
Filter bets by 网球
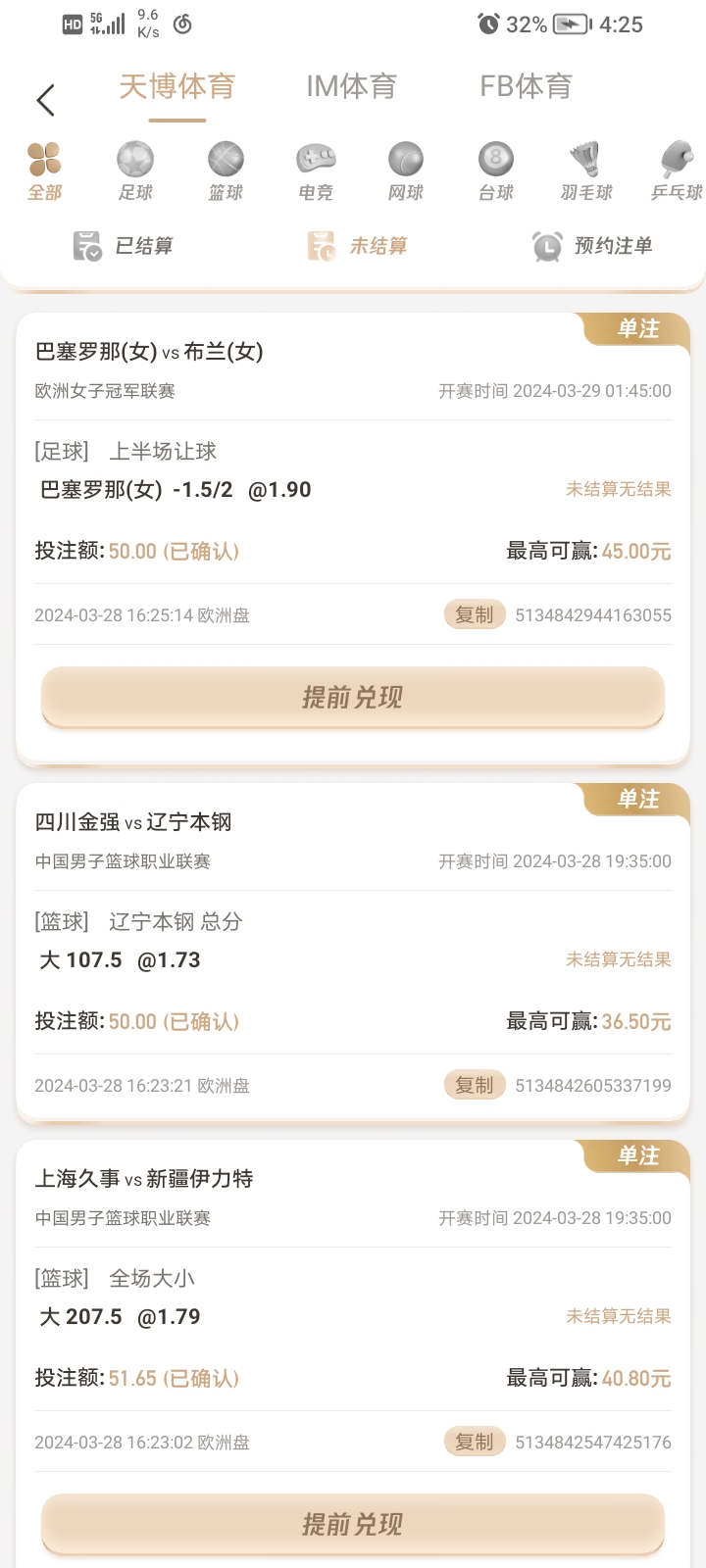(406, 171)
